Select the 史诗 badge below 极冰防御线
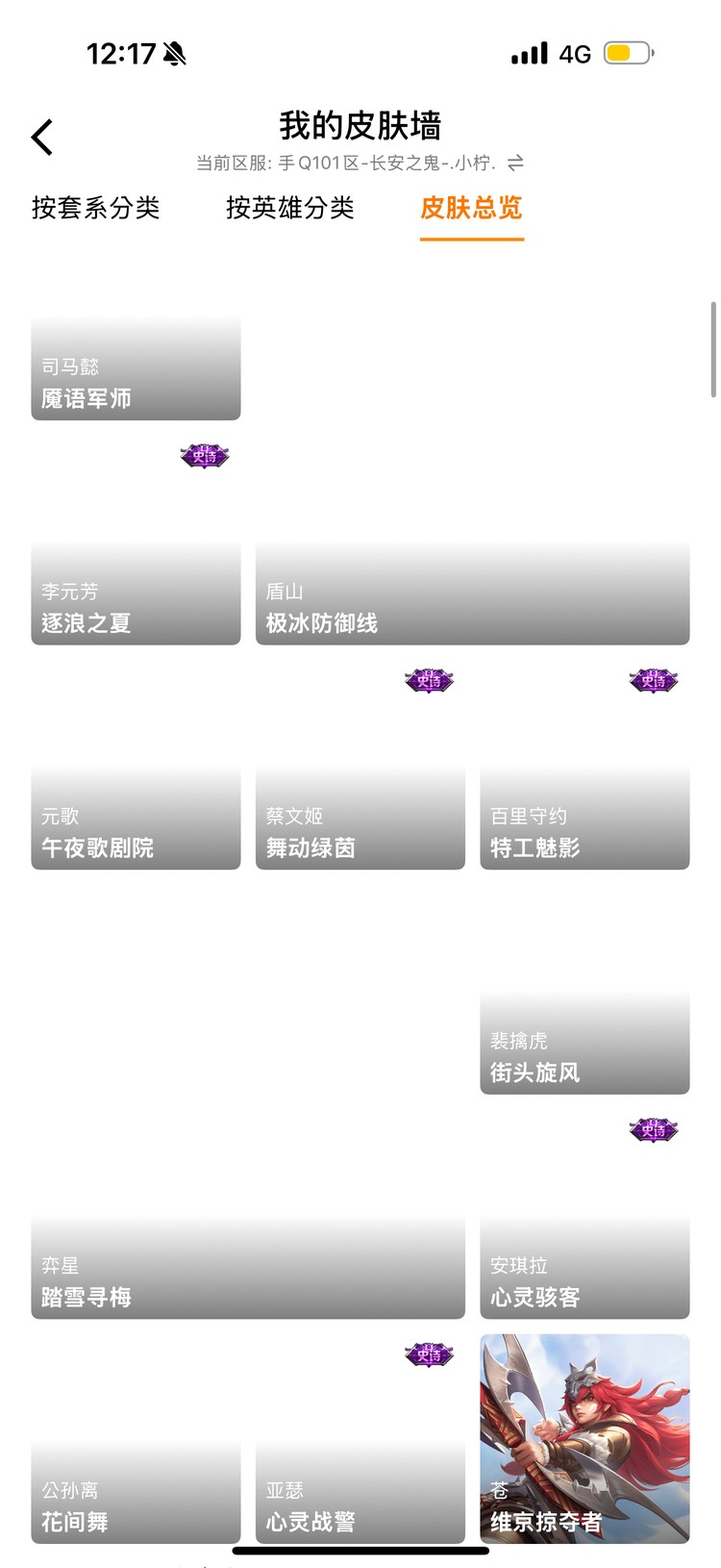The width and height of the screenshot is (721, 1568). (654, 681)
